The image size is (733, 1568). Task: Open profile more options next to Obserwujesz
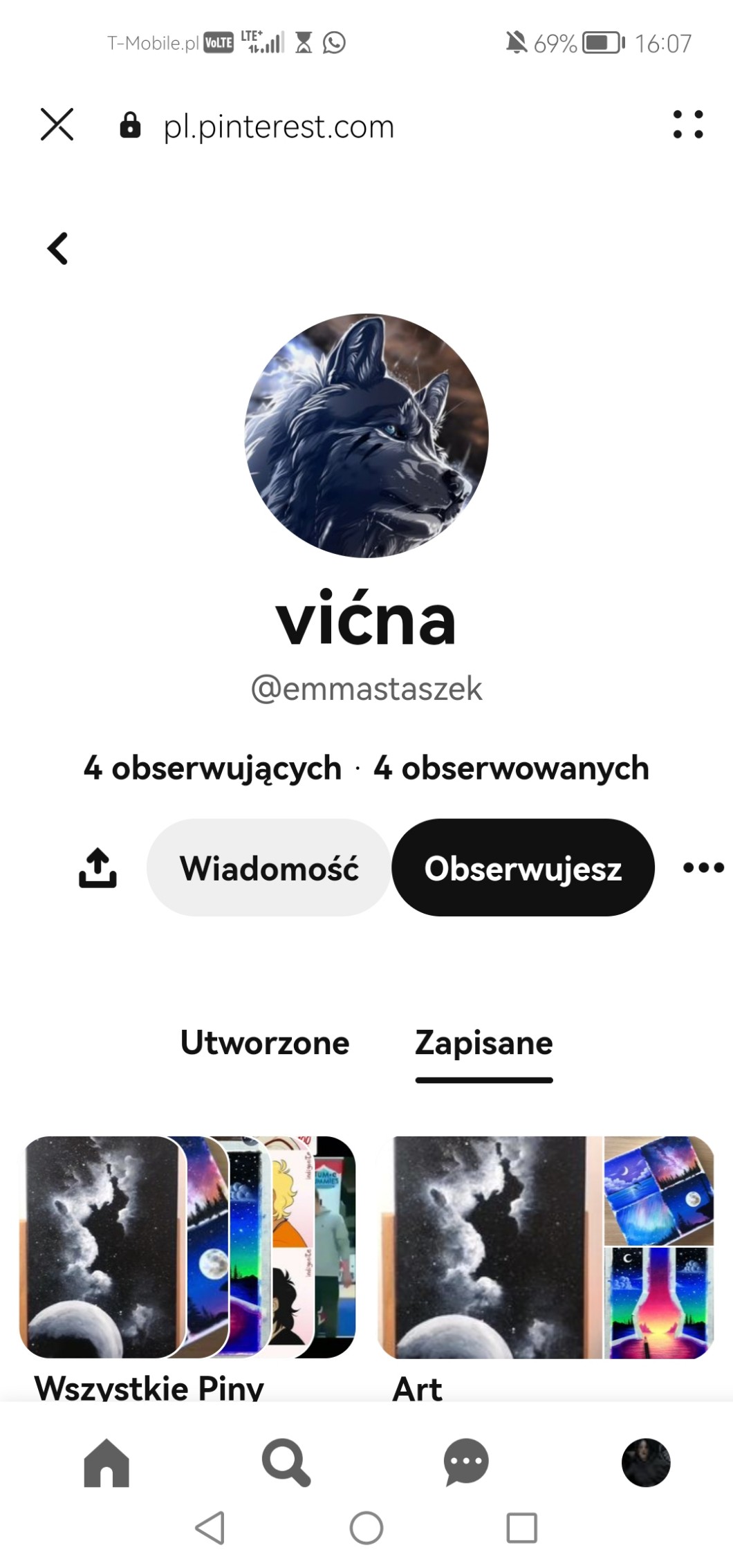[703, 867]
